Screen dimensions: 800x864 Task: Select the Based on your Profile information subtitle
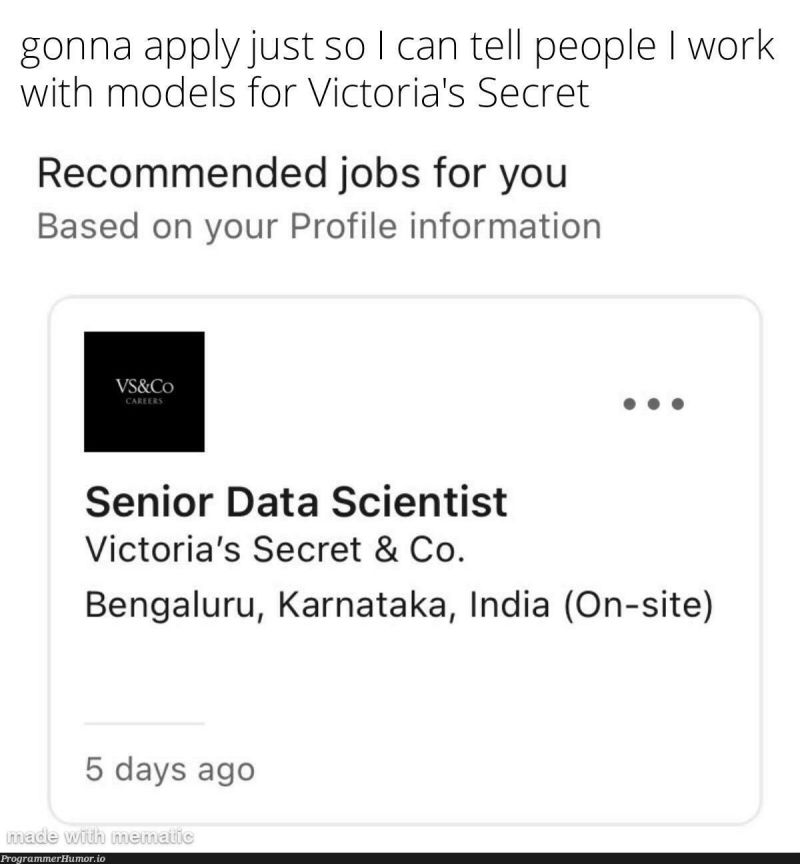(318, 227)
